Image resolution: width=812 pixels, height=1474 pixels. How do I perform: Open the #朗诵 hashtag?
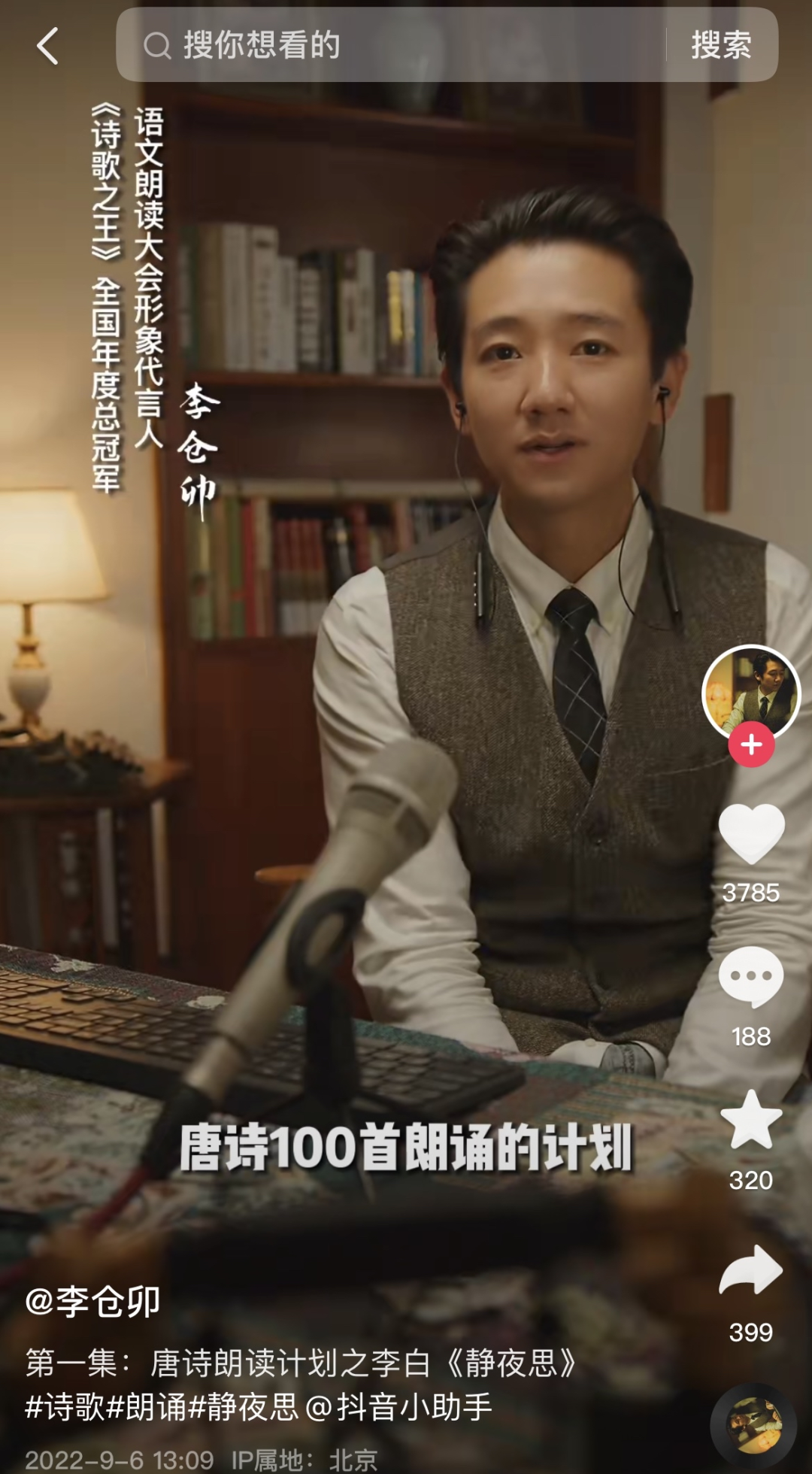pyautogui.click(x=146, y=1407)
